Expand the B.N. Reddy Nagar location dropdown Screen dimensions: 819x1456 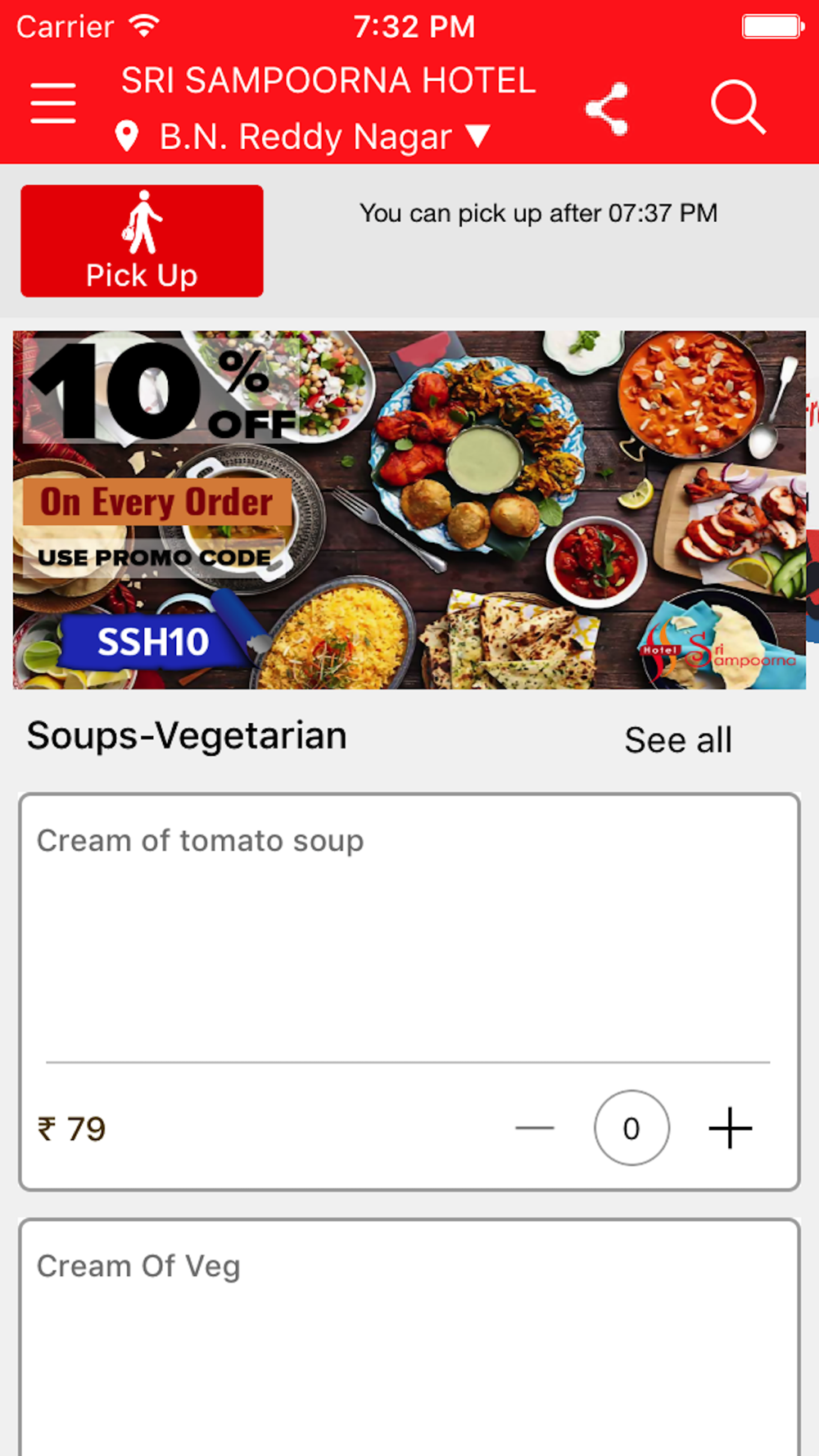click(477, 136)
